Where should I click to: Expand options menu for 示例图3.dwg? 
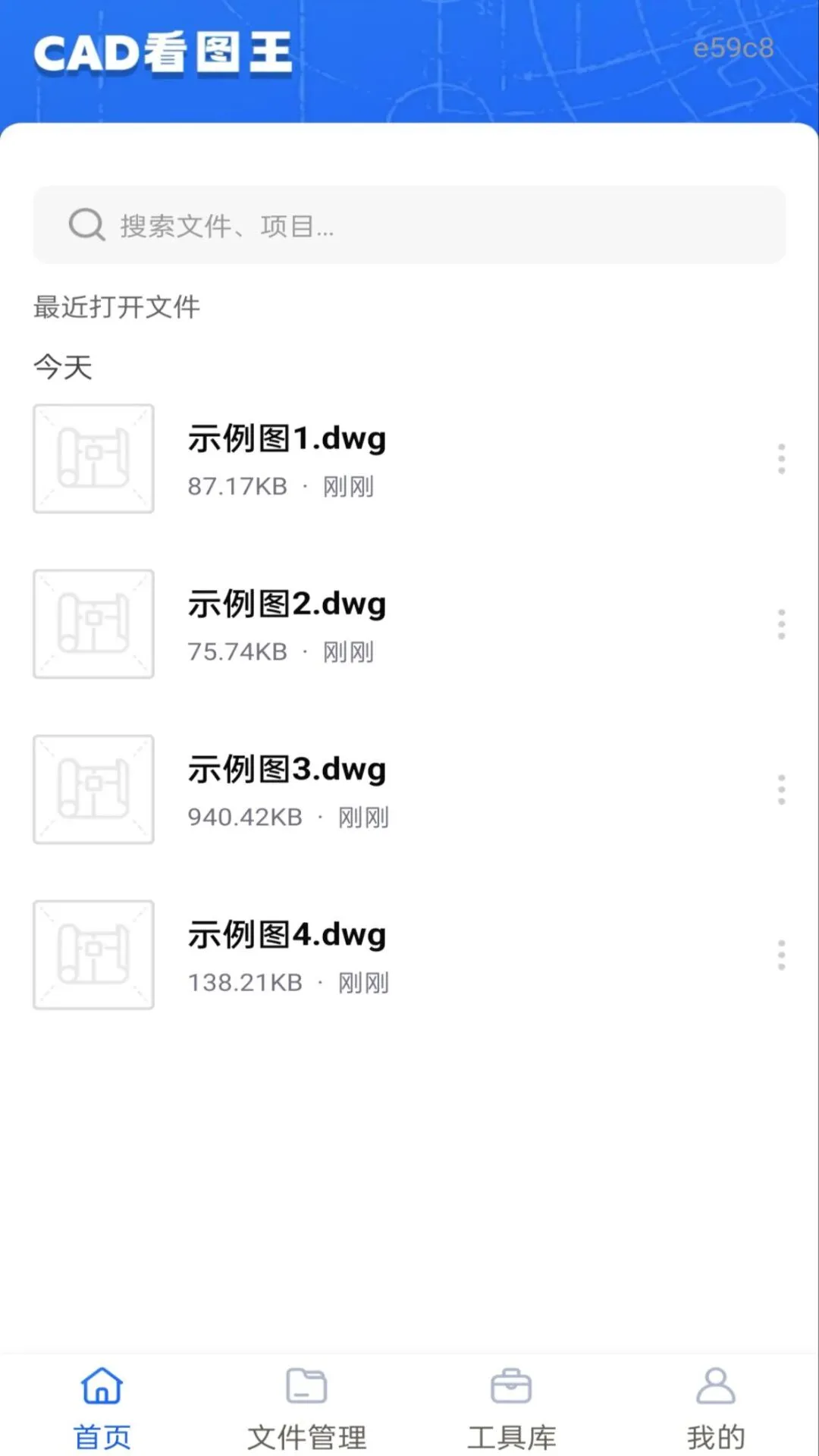pos(780,790)
